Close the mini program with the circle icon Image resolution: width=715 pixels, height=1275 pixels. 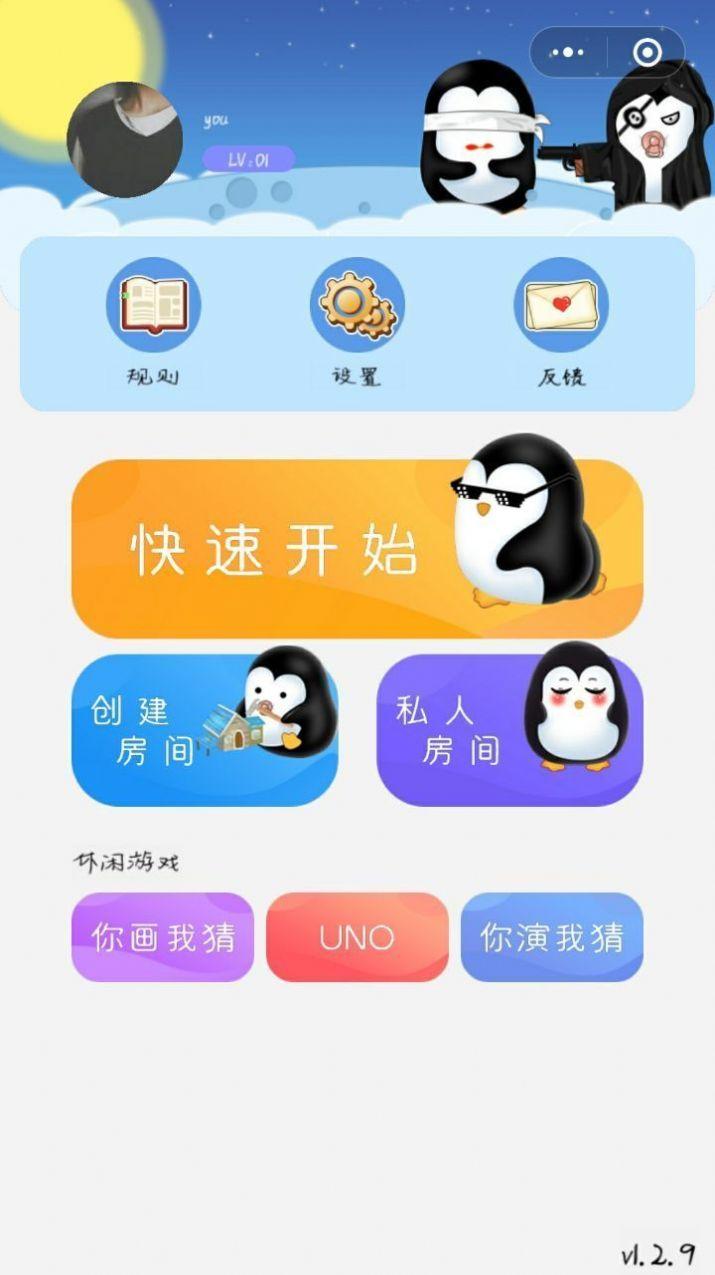[647, 52]
